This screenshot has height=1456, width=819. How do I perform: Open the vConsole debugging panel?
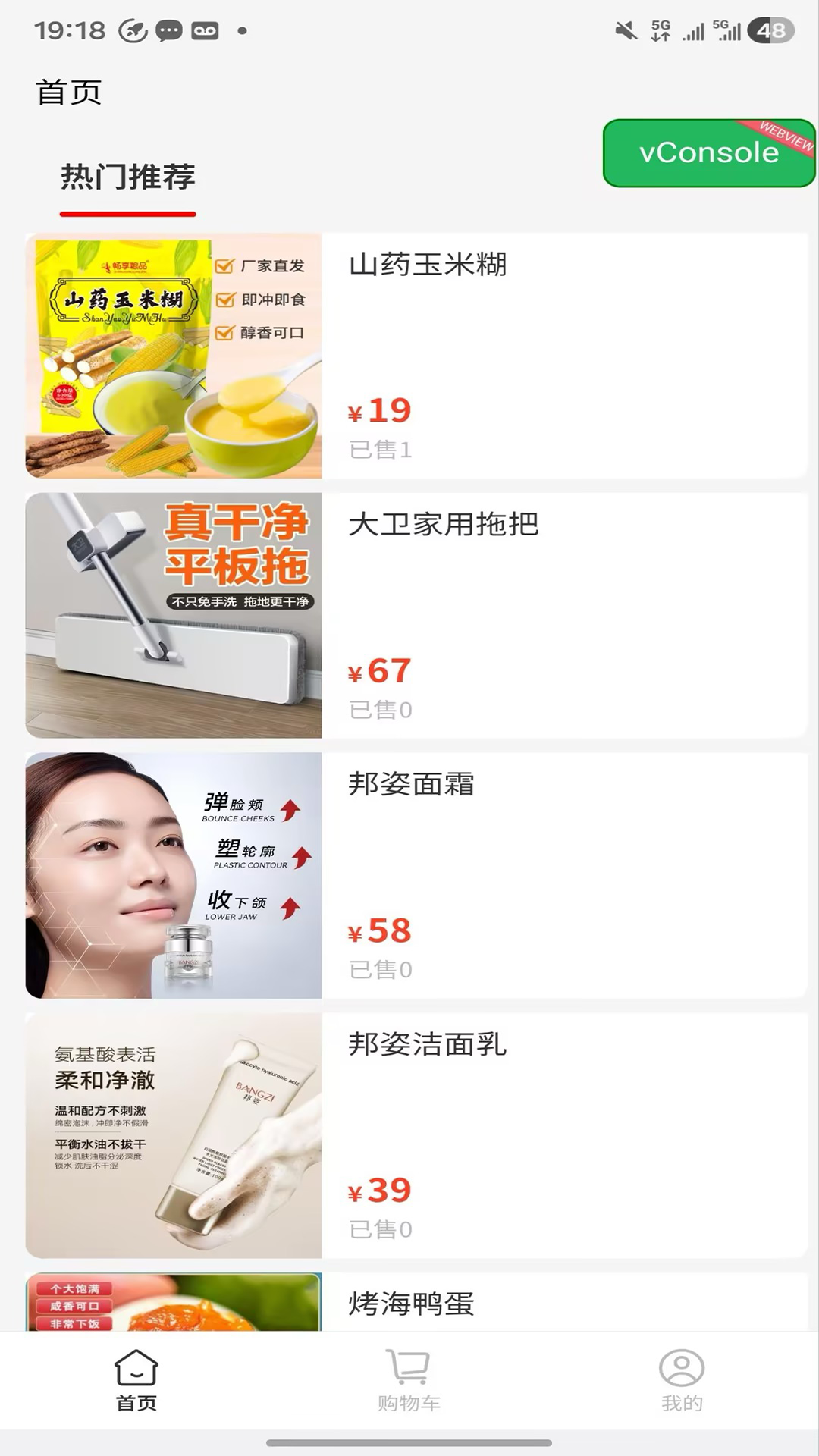707,153
